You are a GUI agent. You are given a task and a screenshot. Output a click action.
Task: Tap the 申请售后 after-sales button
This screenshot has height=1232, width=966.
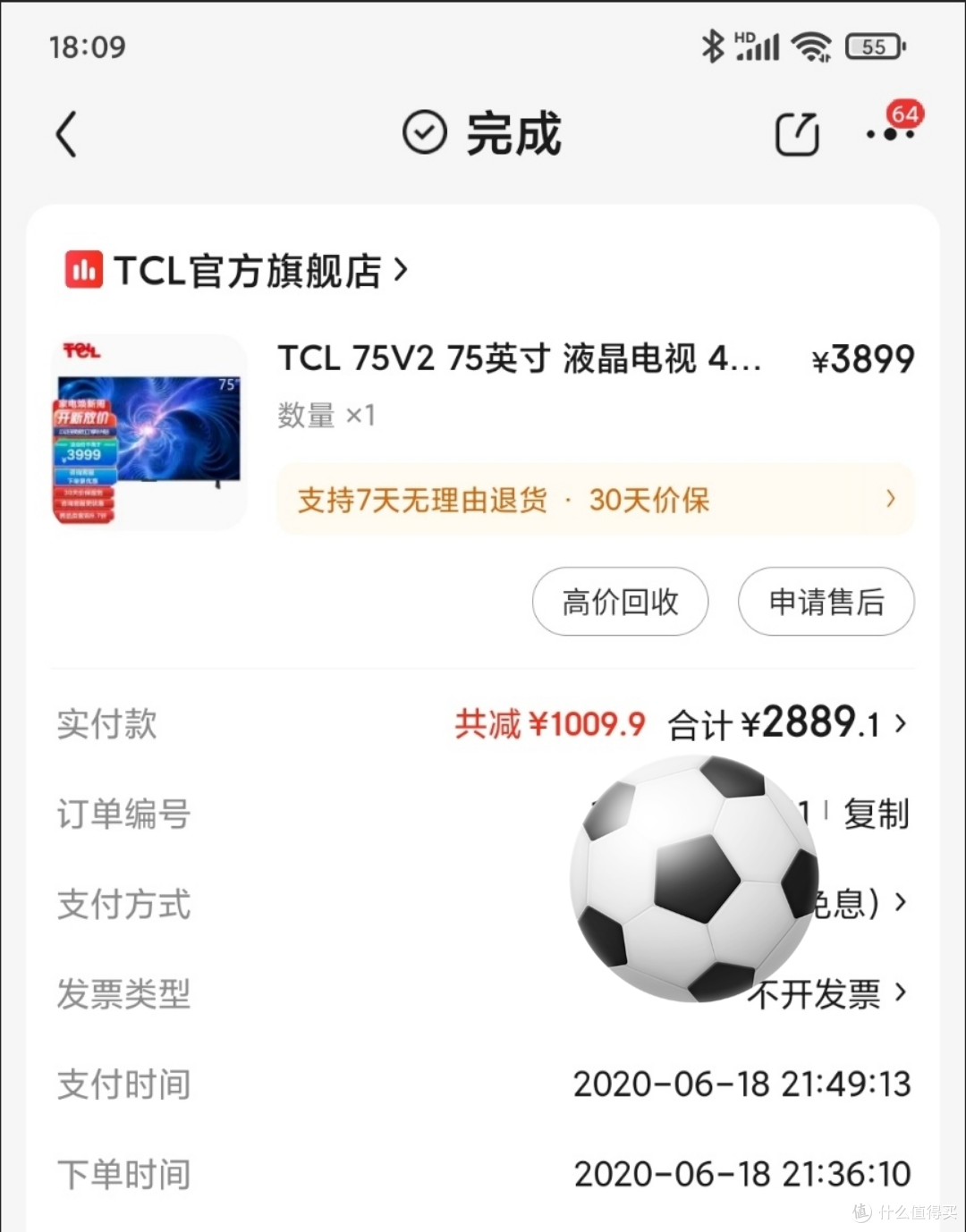[x=826, y=602]
